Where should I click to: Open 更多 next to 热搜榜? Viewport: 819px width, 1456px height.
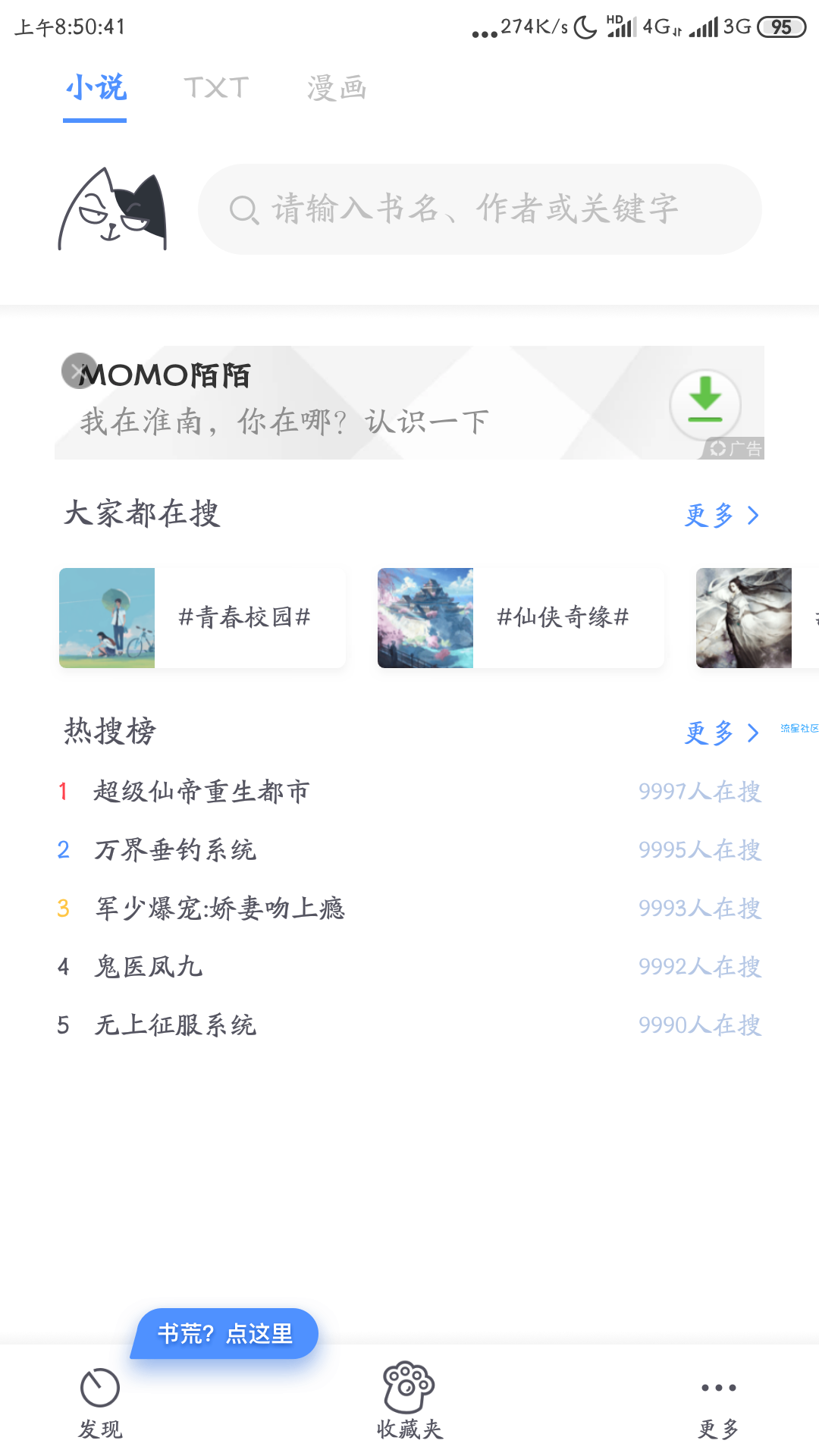tap(721, 733)
